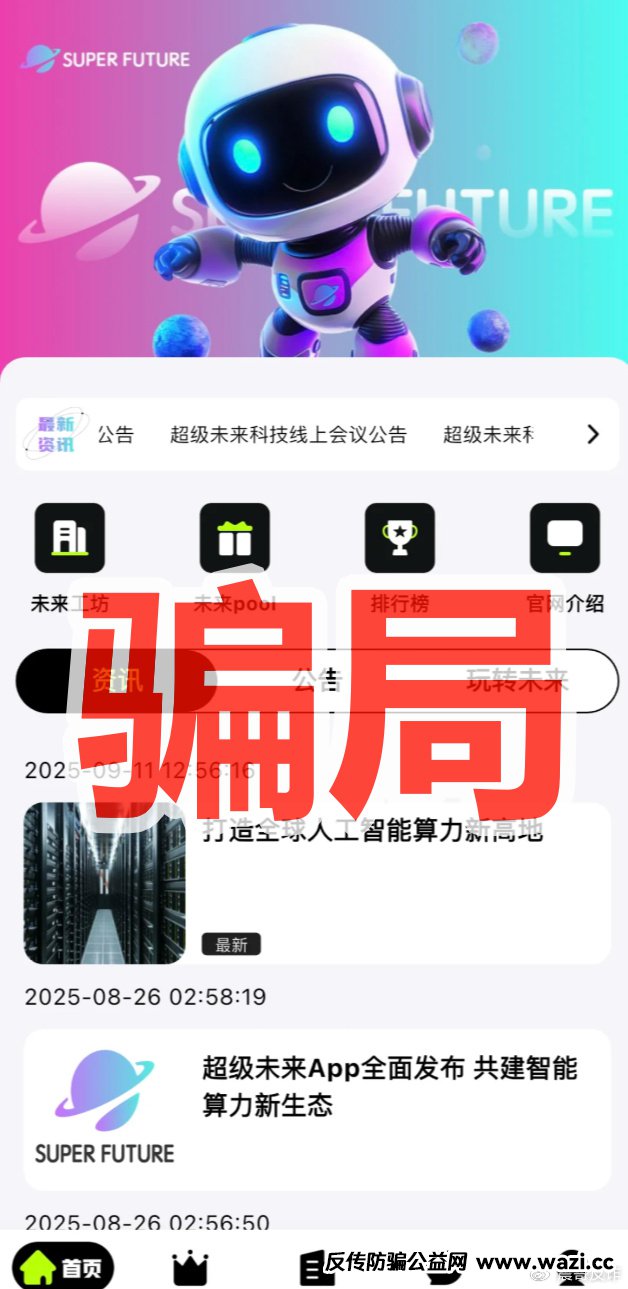The image size is (628, 1289).
Task: Select the 资讯 segment
Action: (x=117, y=681)
